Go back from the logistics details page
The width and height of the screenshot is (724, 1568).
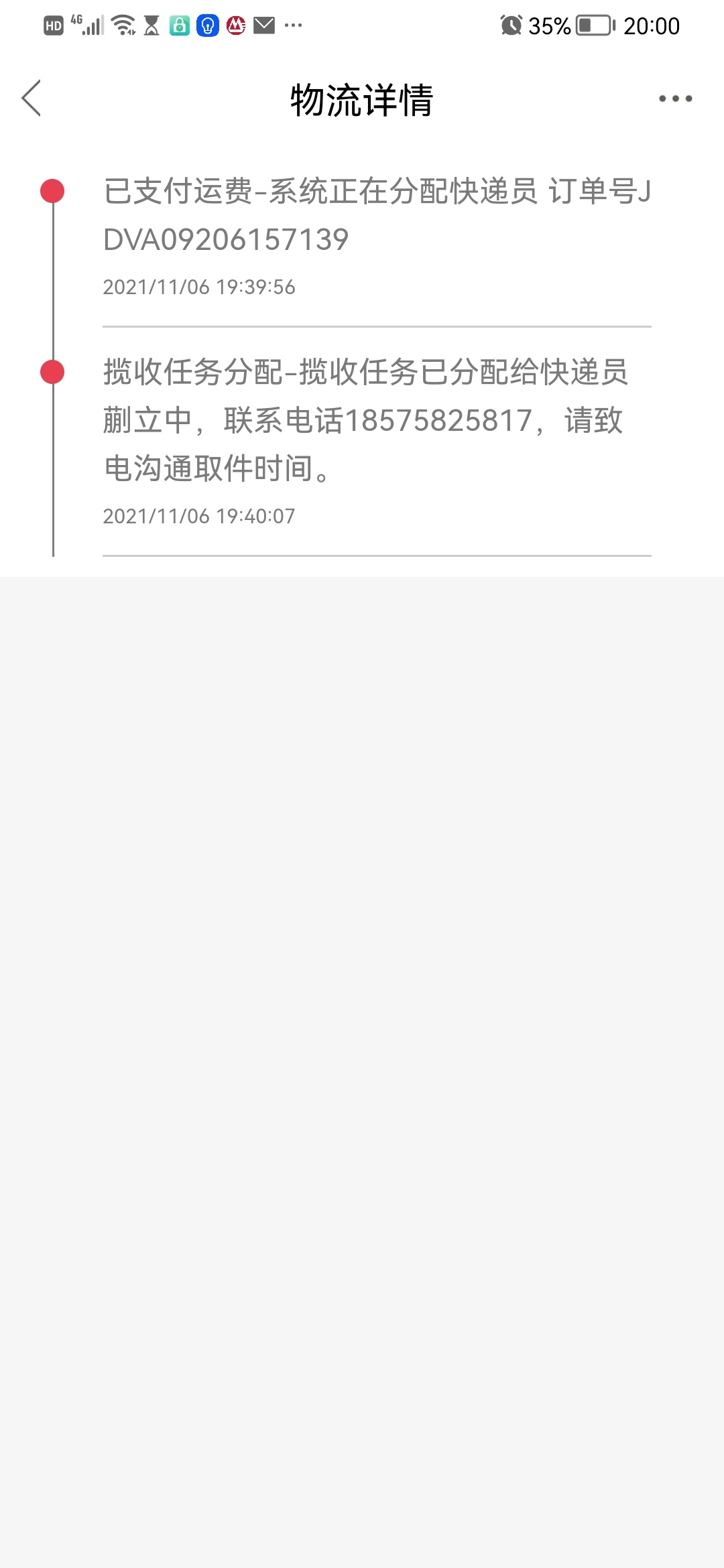[32, 99]
